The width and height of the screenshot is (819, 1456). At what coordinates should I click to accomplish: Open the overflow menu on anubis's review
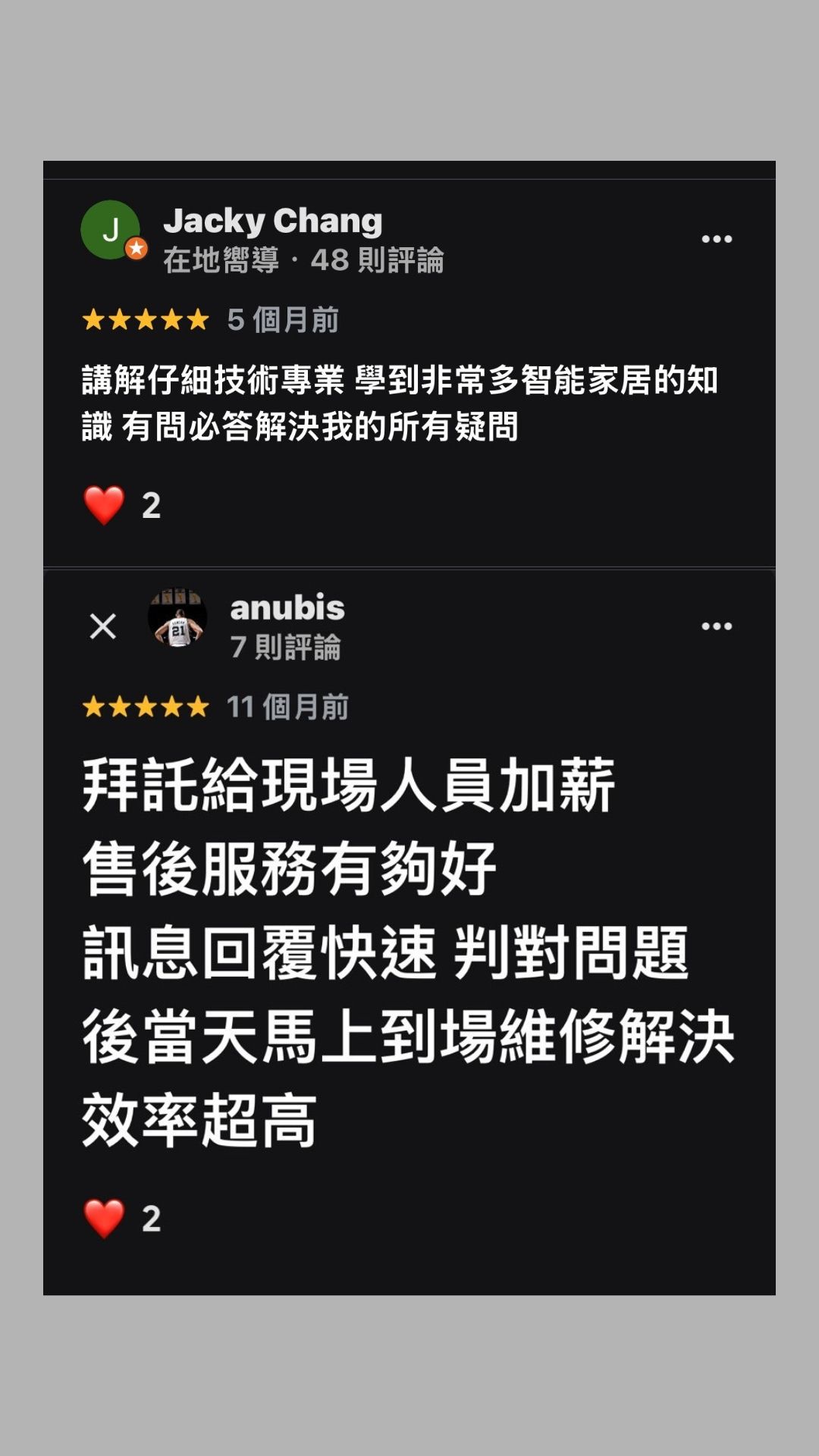pos(716,624)
